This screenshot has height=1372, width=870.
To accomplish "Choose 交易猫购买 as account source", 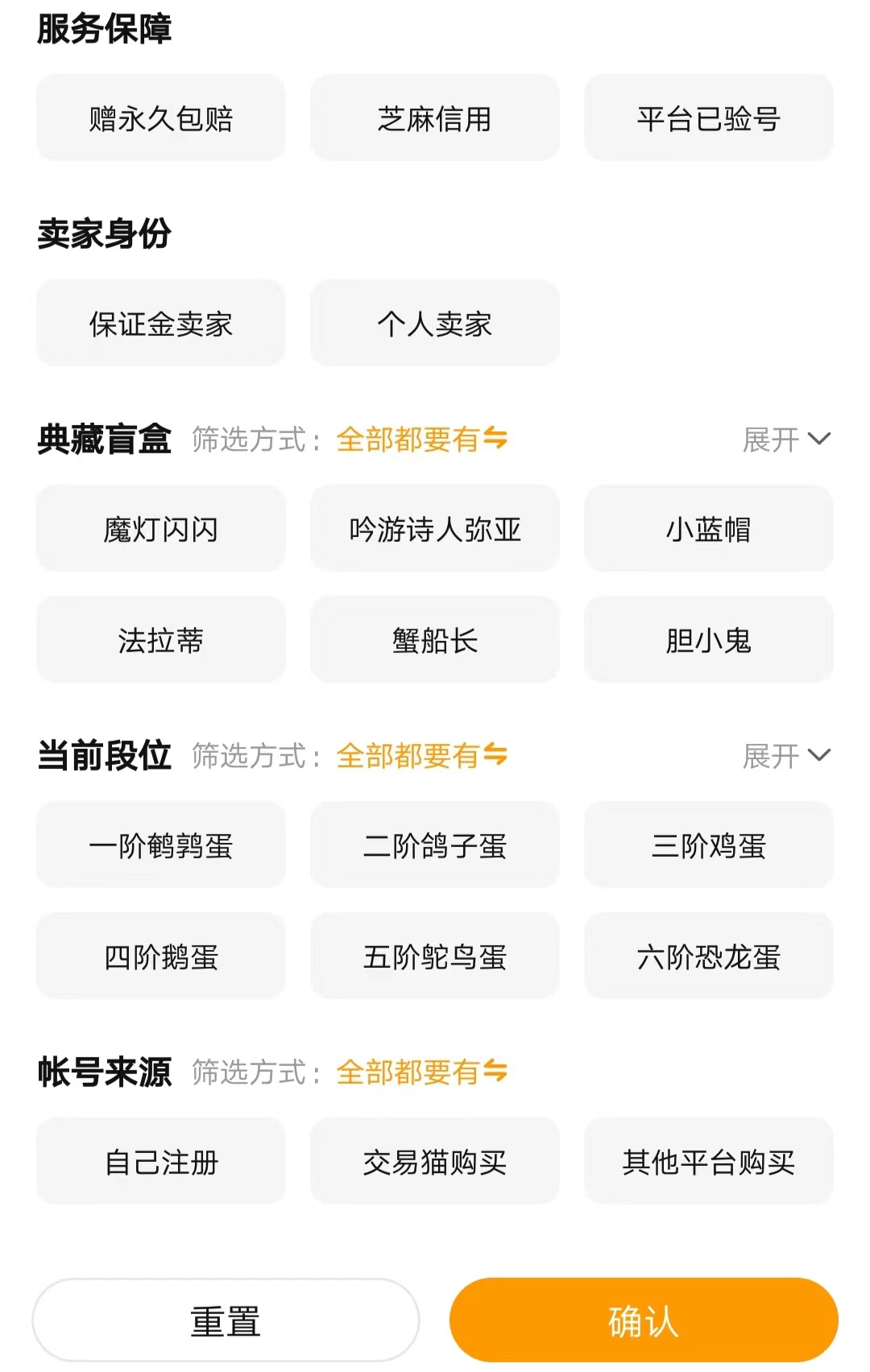I will coord(435,1162).
